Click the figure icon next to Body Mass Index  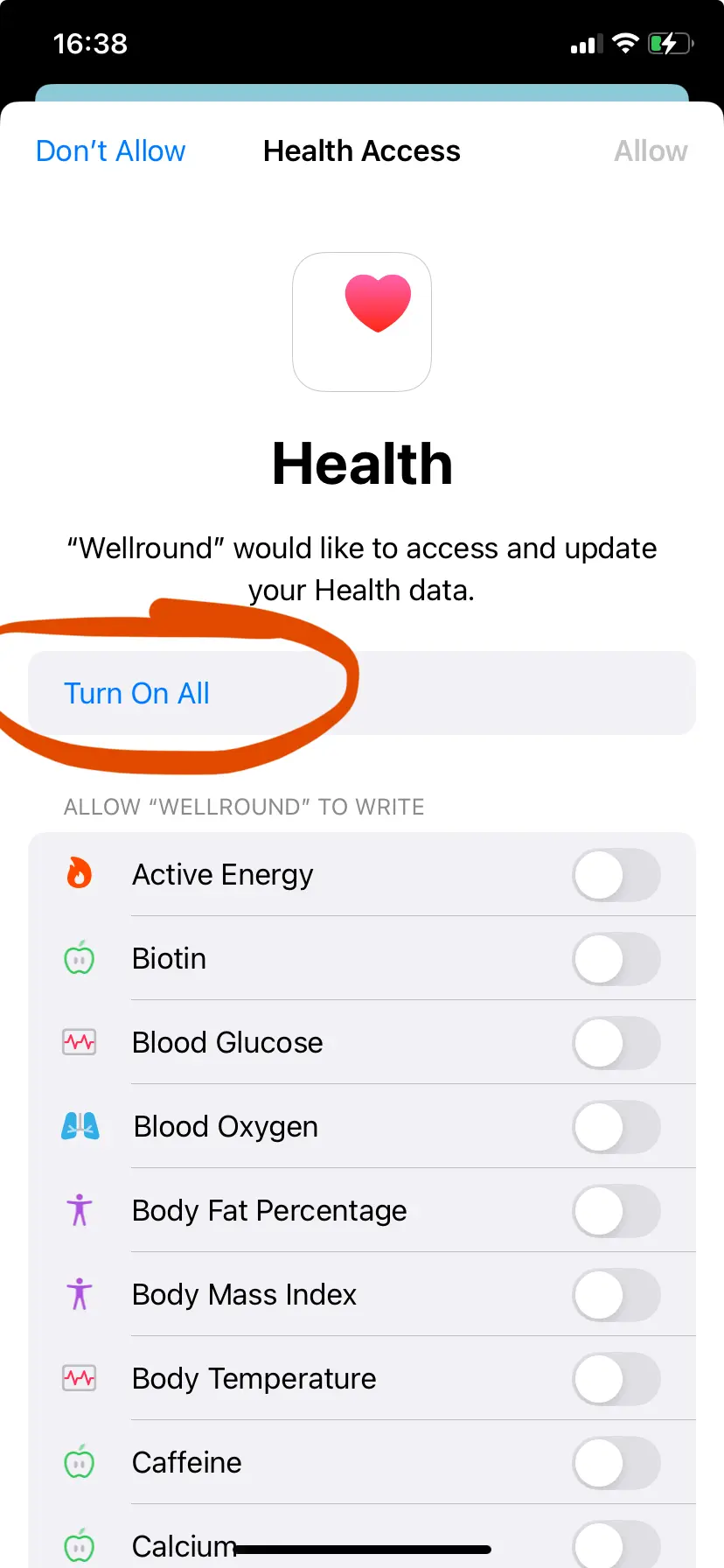coord(80,1295)
